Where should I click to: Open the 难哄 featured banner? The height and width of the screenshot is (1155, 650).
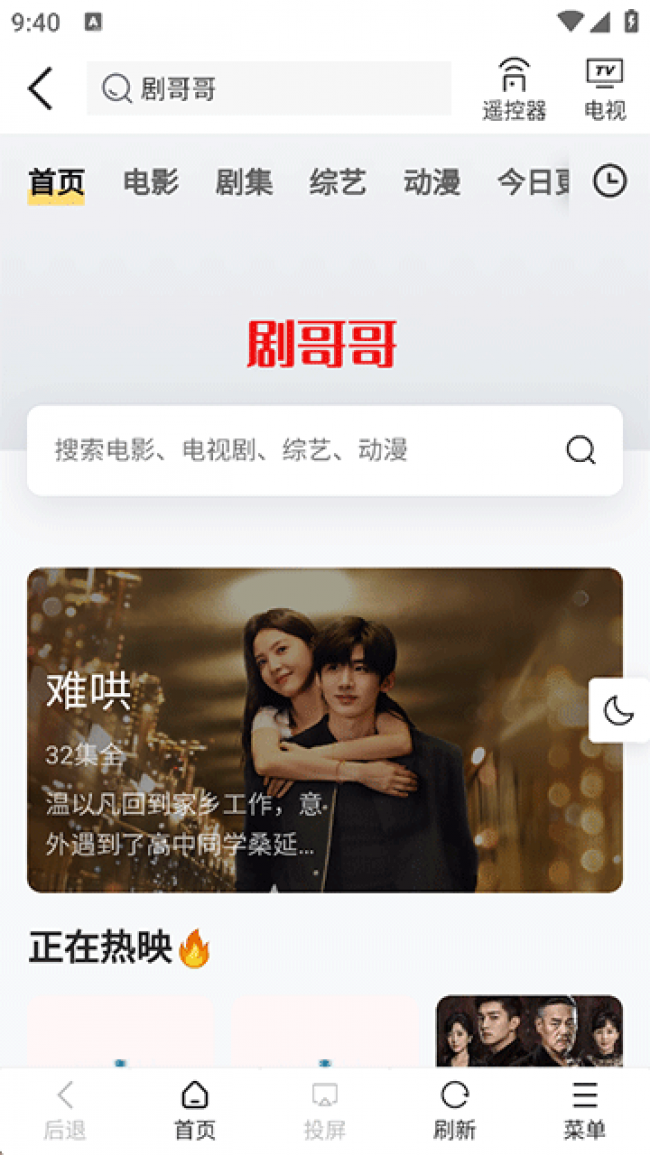point(325,730)
